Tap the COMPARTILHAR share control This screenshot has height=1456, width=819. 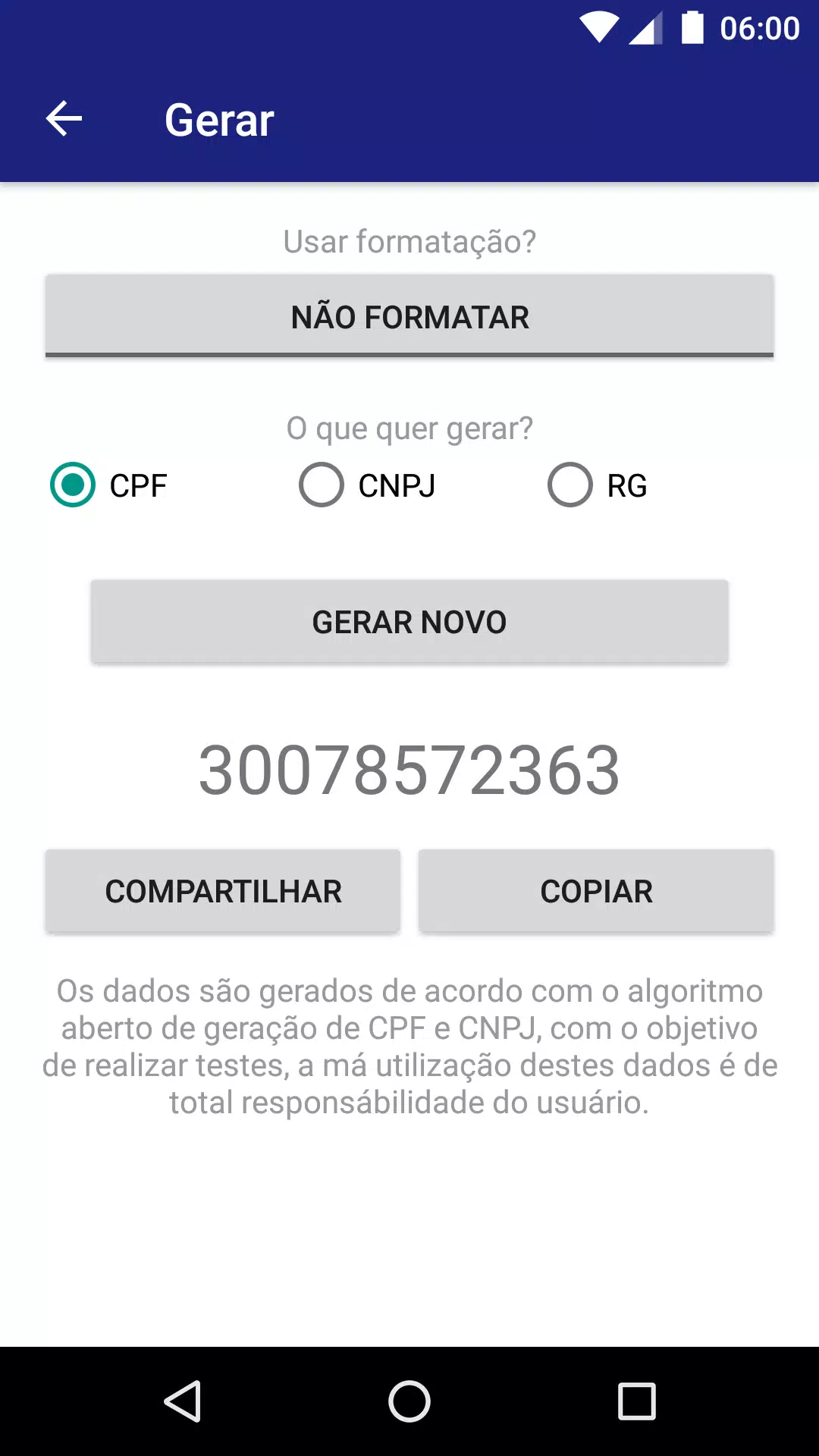(x=223, y=890)
